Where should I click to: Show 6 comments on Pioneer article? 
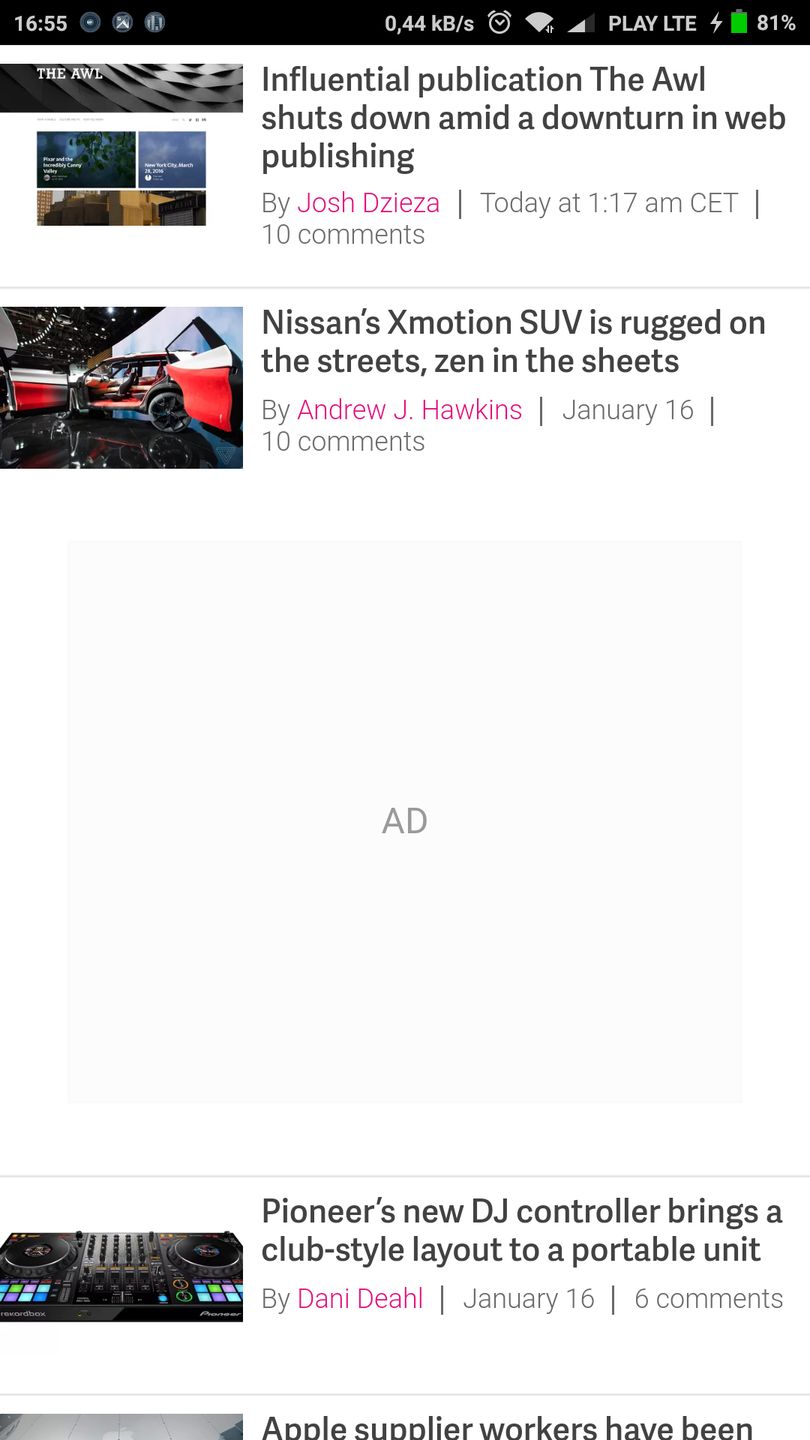pyautogui.click(x=708, y=1299)
